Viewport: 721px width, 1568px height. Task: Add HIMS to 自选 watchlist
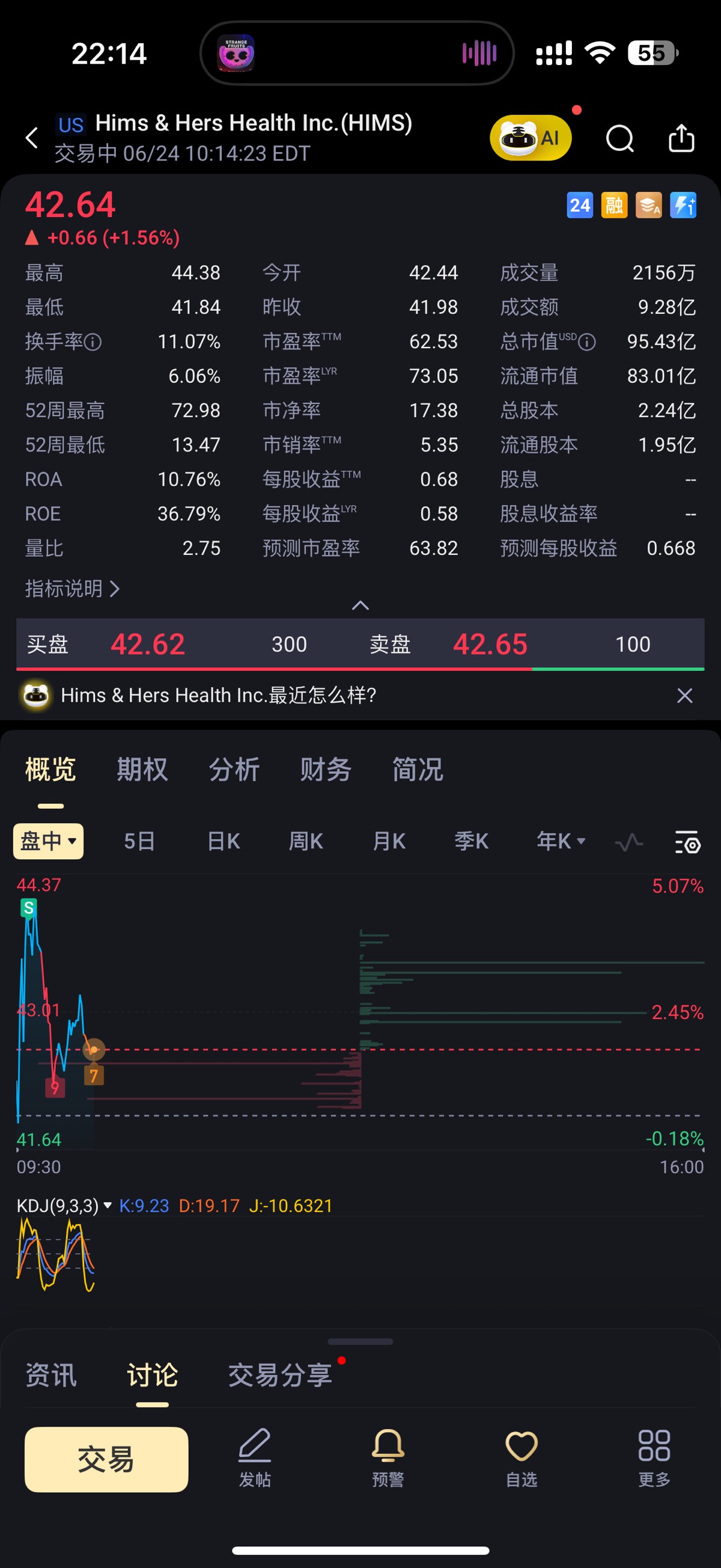click(x=522, y=1459)
